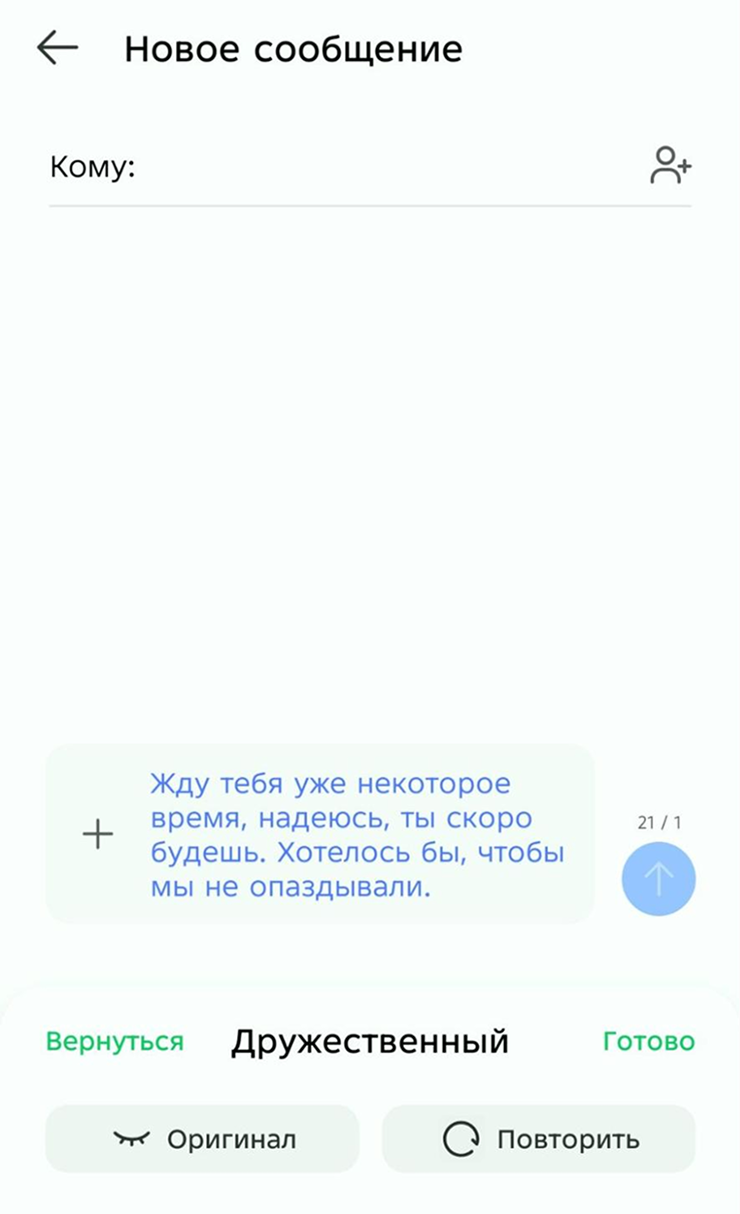Go back from the Новое сообщение screen
Screen dimensions: 740x1214
pyautogui.click(x=57, y=48)
